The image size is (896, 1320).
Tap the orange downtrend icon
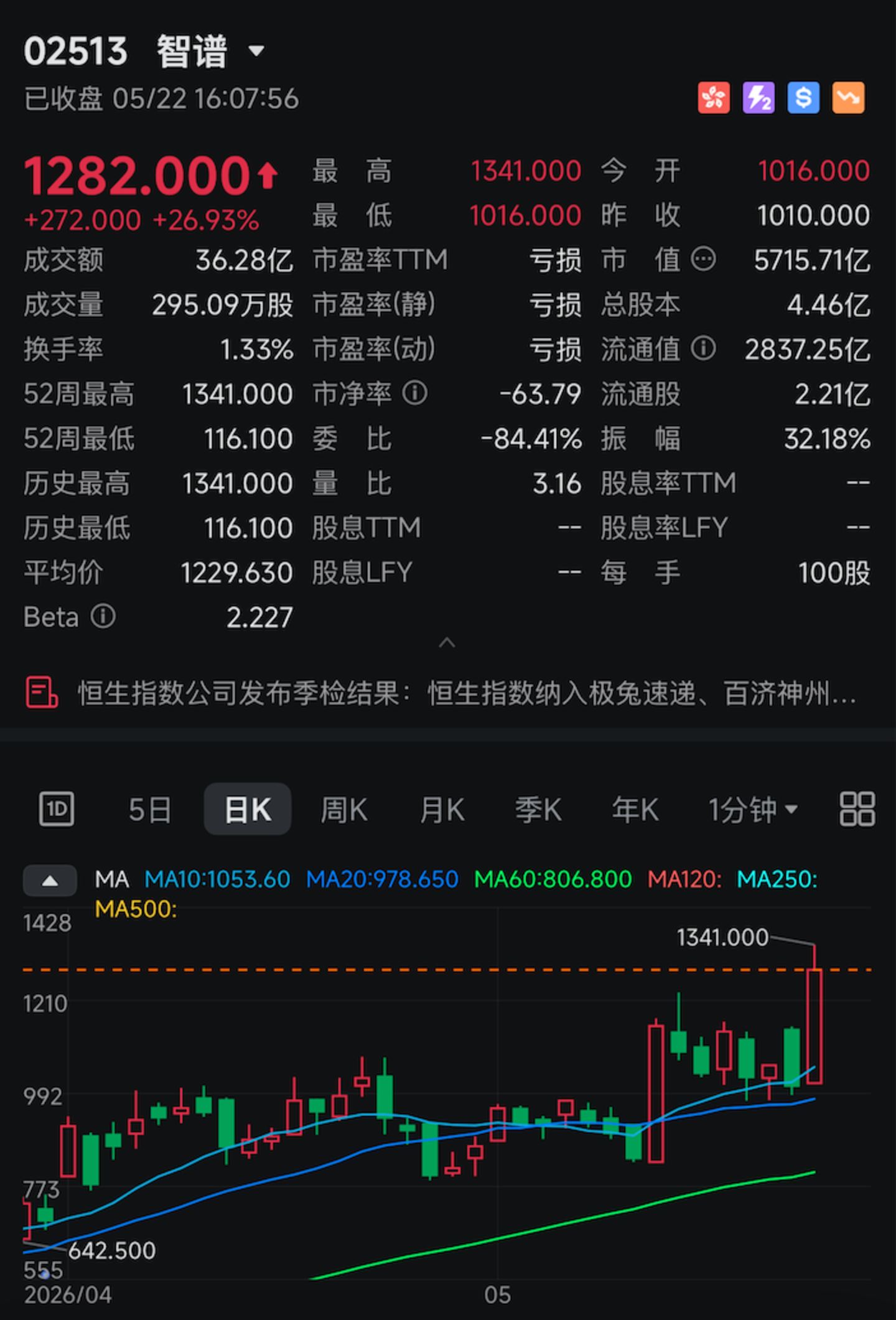point(848,98)
